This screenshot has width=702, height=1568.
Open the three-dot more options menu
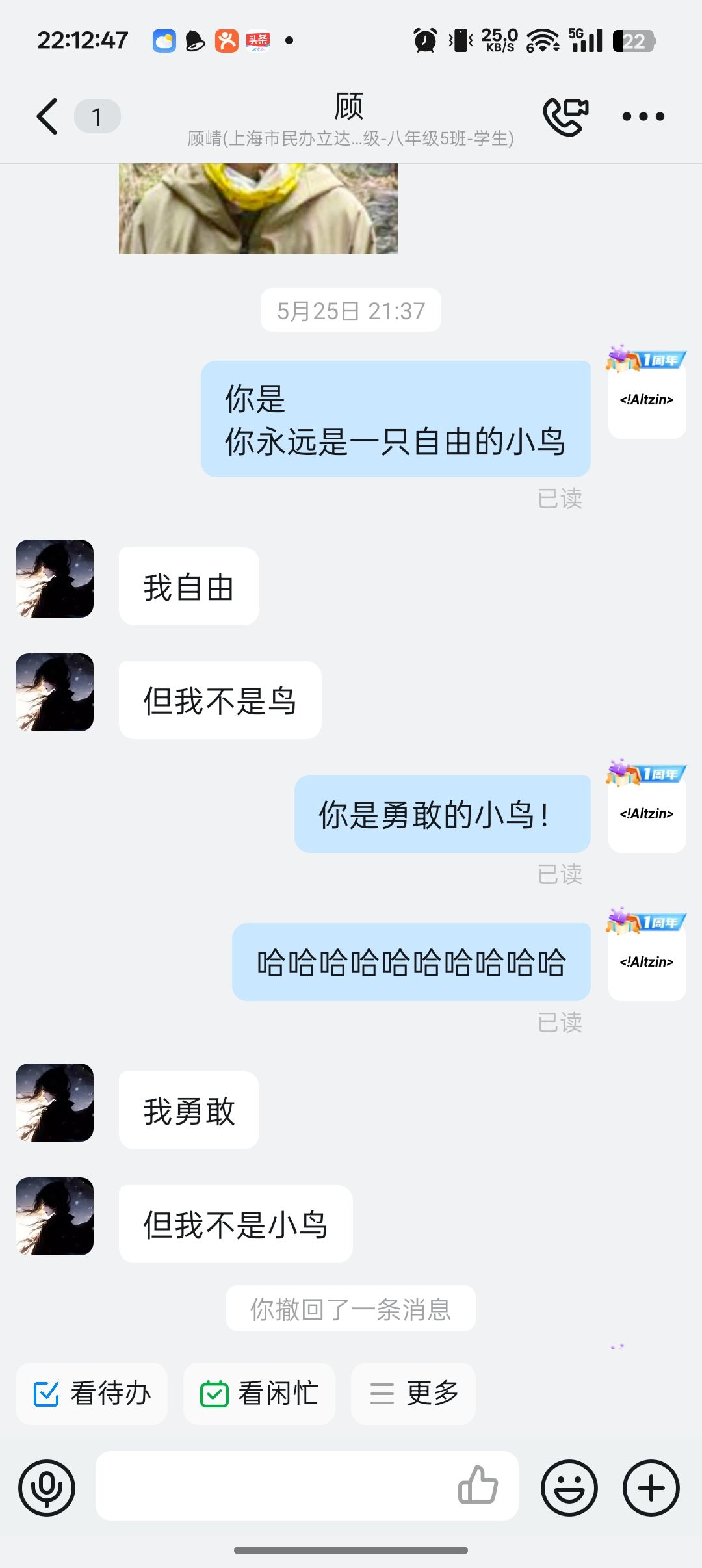tap(643, 117)
